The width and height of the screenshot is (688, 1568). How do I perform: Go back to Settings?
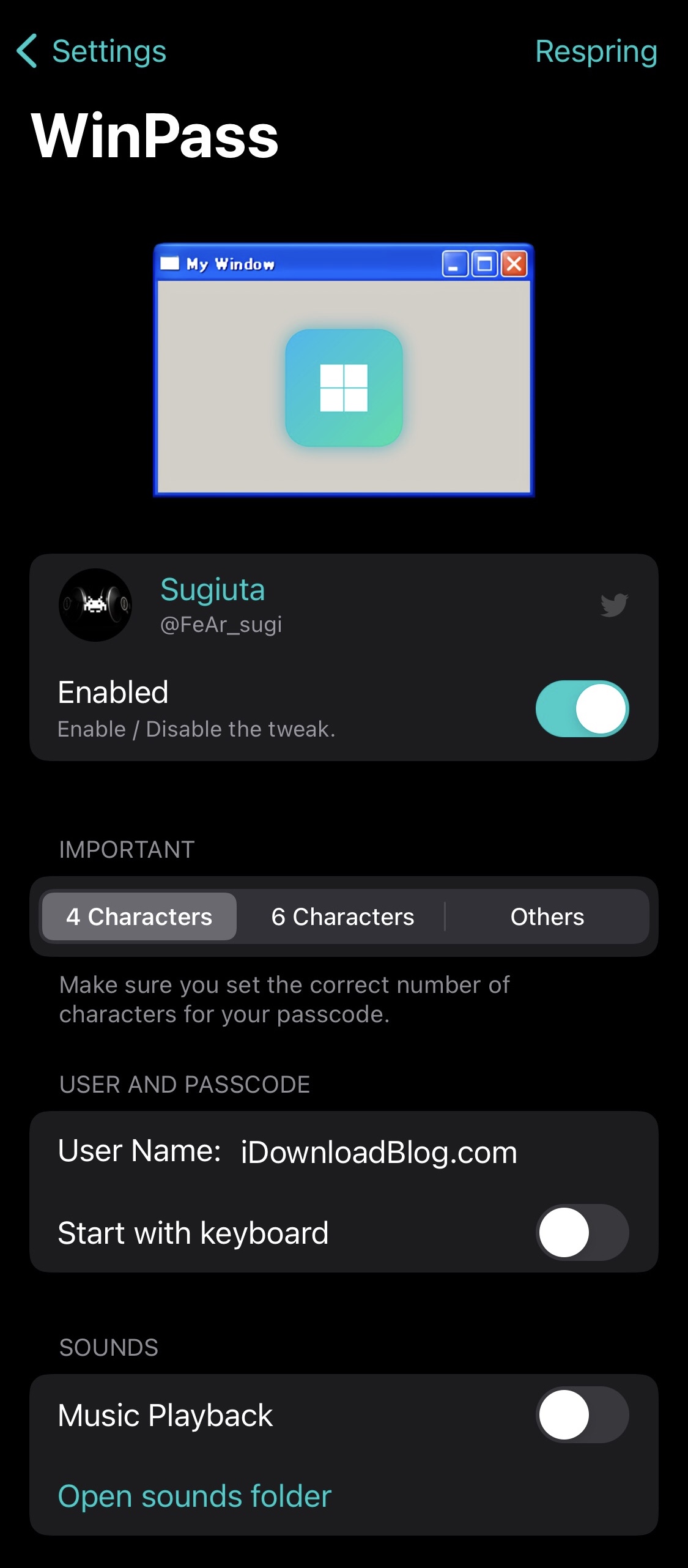(x=92, y=51)
